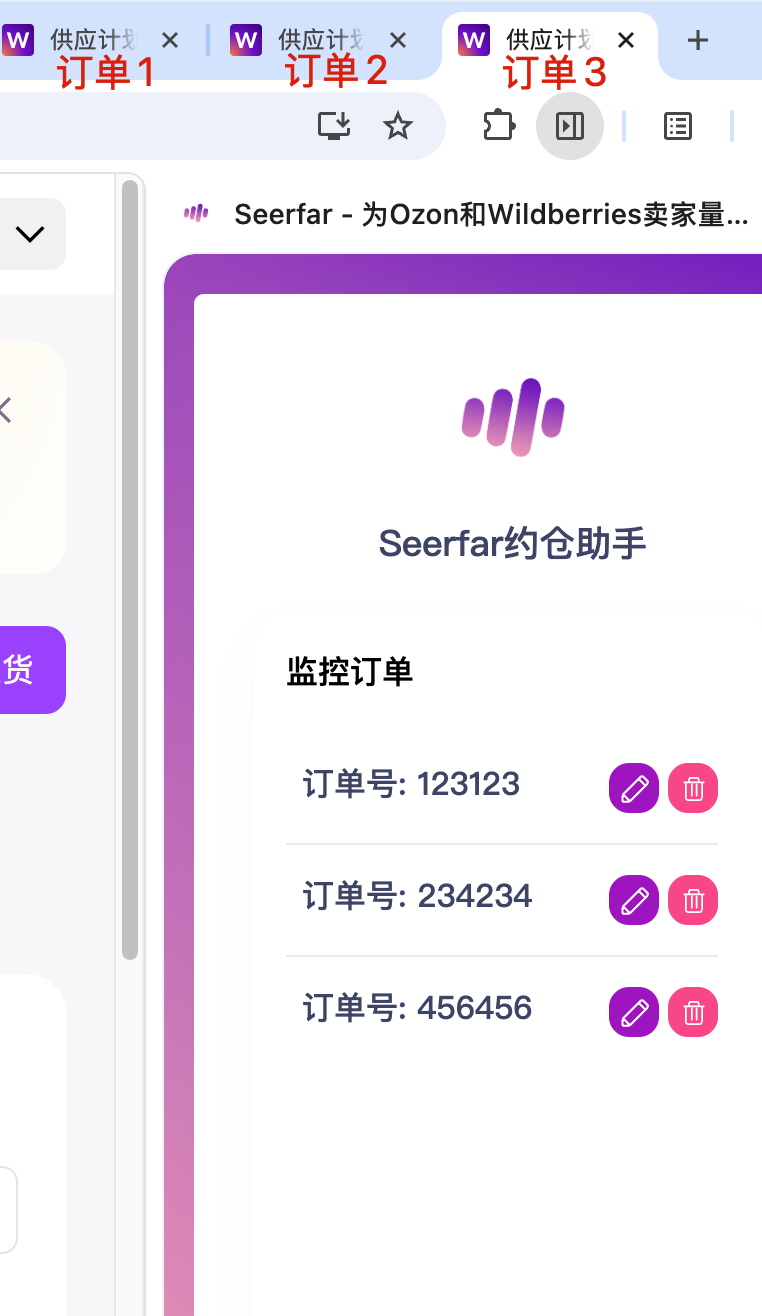Switch to the second 供应计划 tab
Viewport: 762px width, 1316px height.
coord(310,40)
